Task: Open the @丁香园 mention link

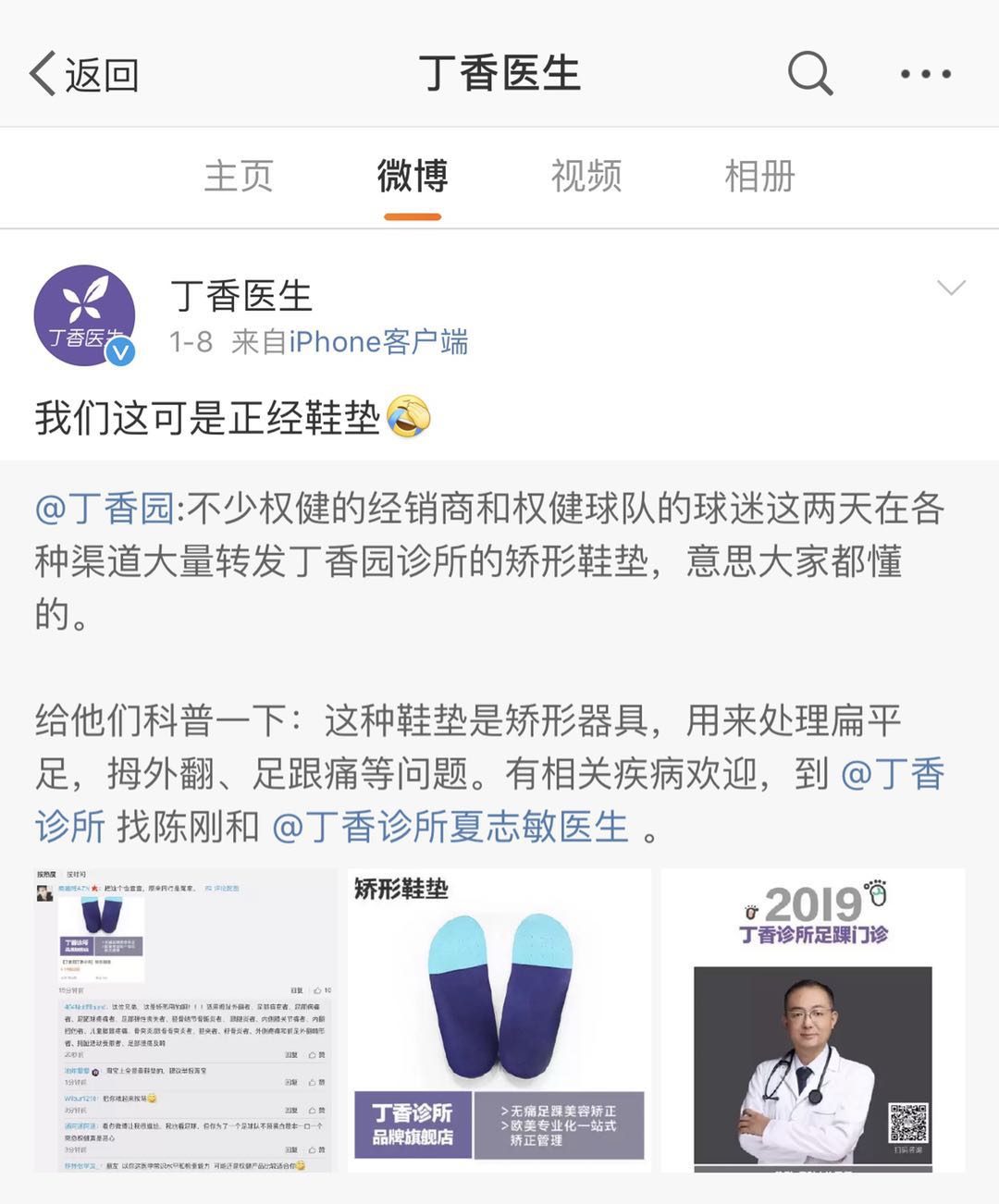Action: click(x=104, y=509)
